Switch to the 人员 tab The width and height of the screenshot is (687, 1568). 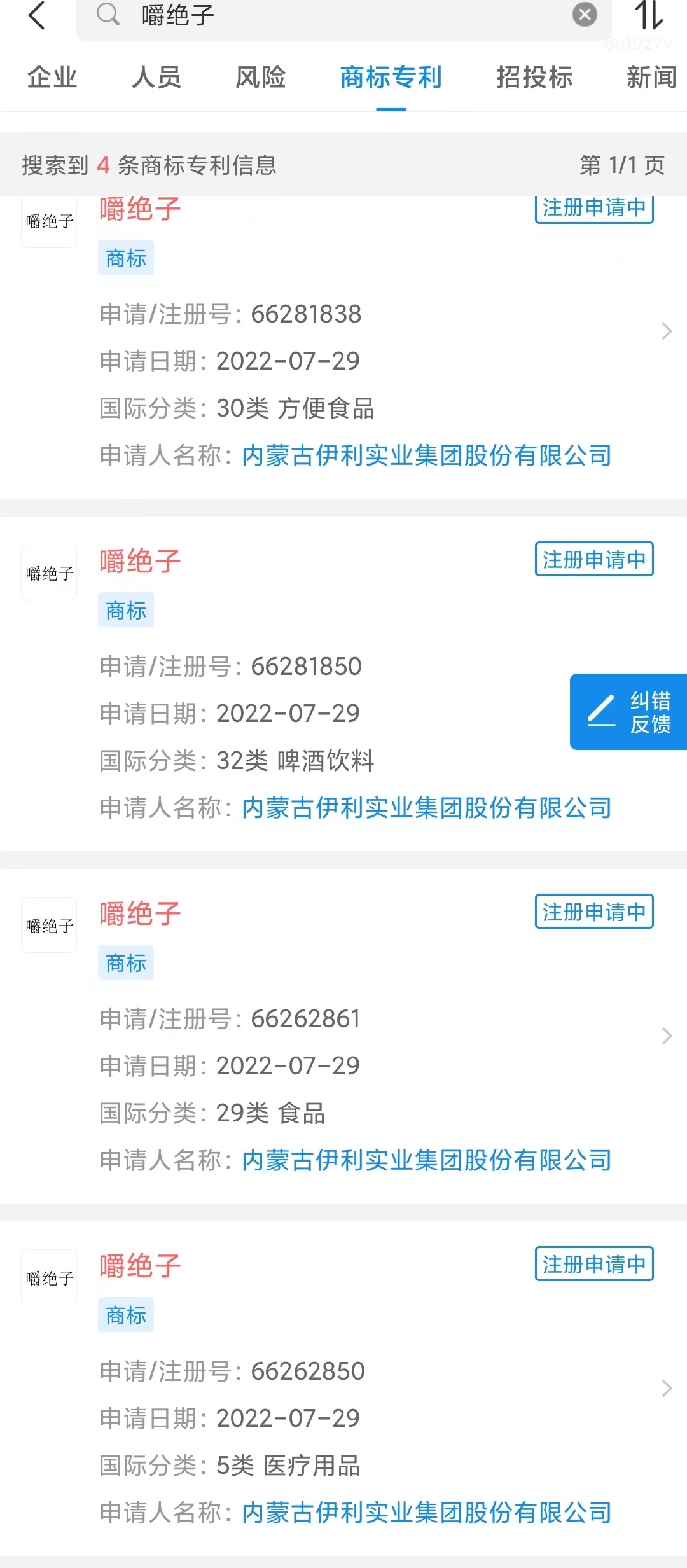(x=156, y=78)
